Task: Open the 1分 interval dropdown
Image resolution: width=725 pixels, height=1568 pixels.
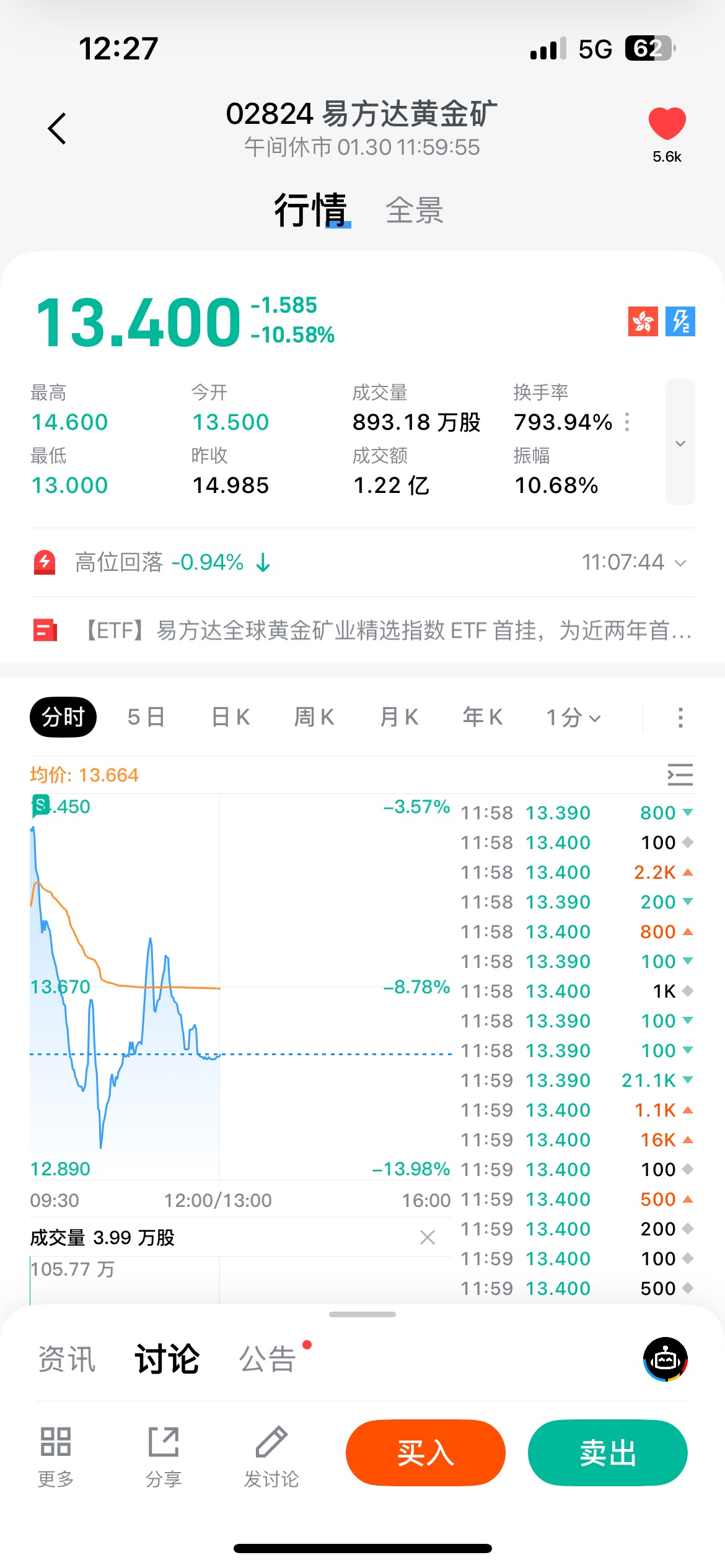Action: click(573, 718)
